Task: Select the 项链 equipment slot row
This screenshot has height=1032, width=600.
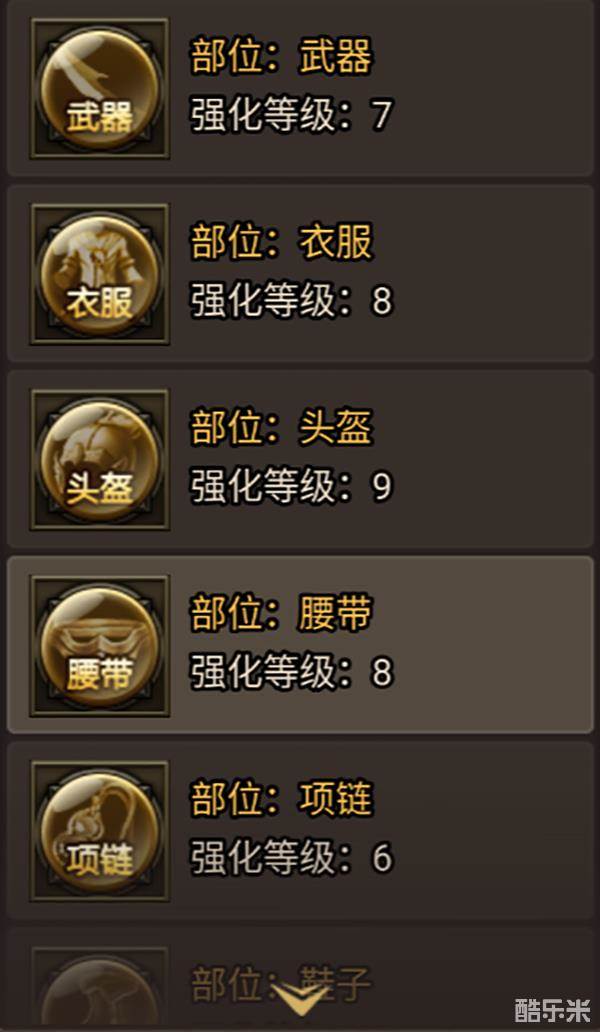Action: click(300, 830)
